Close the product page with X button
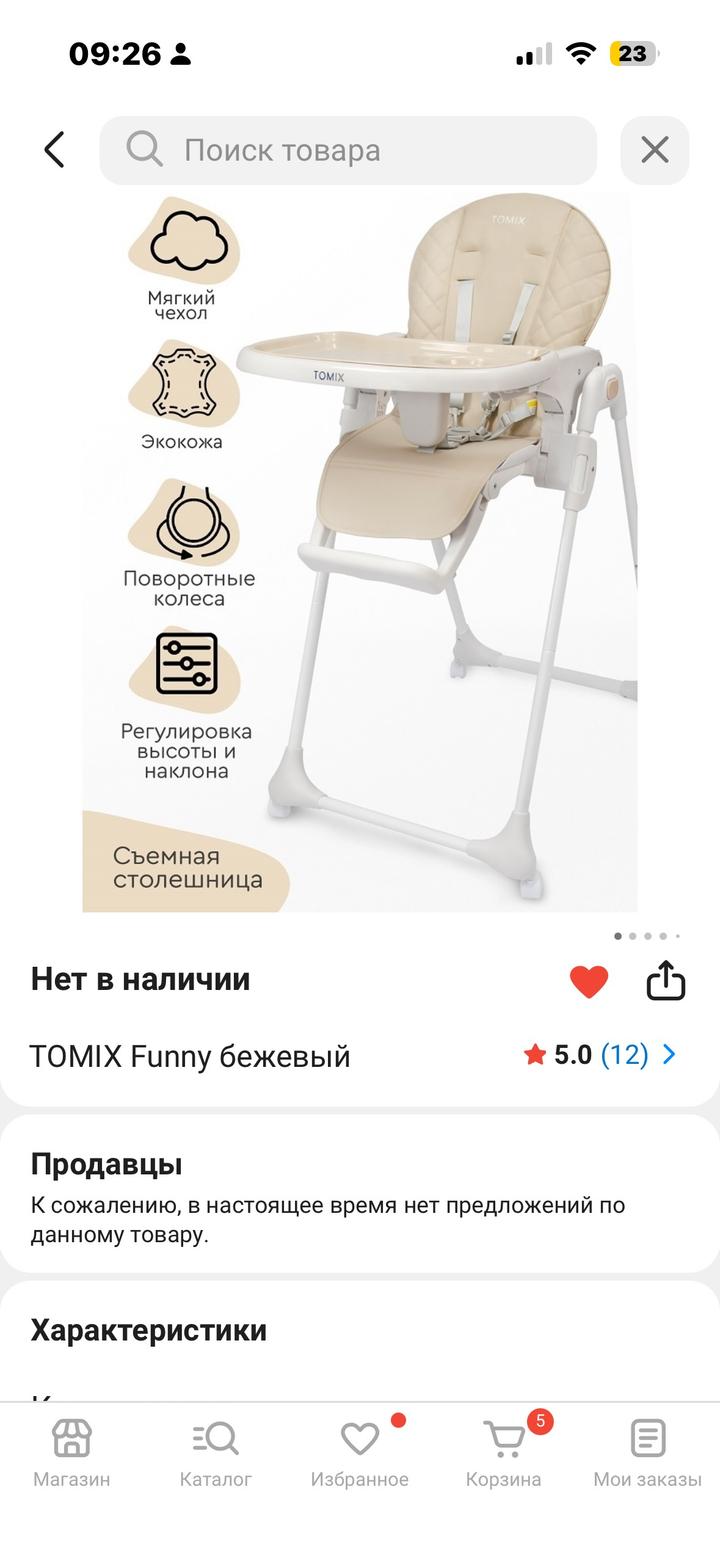Screen dimensions: 720x1561 pos(655,150)
